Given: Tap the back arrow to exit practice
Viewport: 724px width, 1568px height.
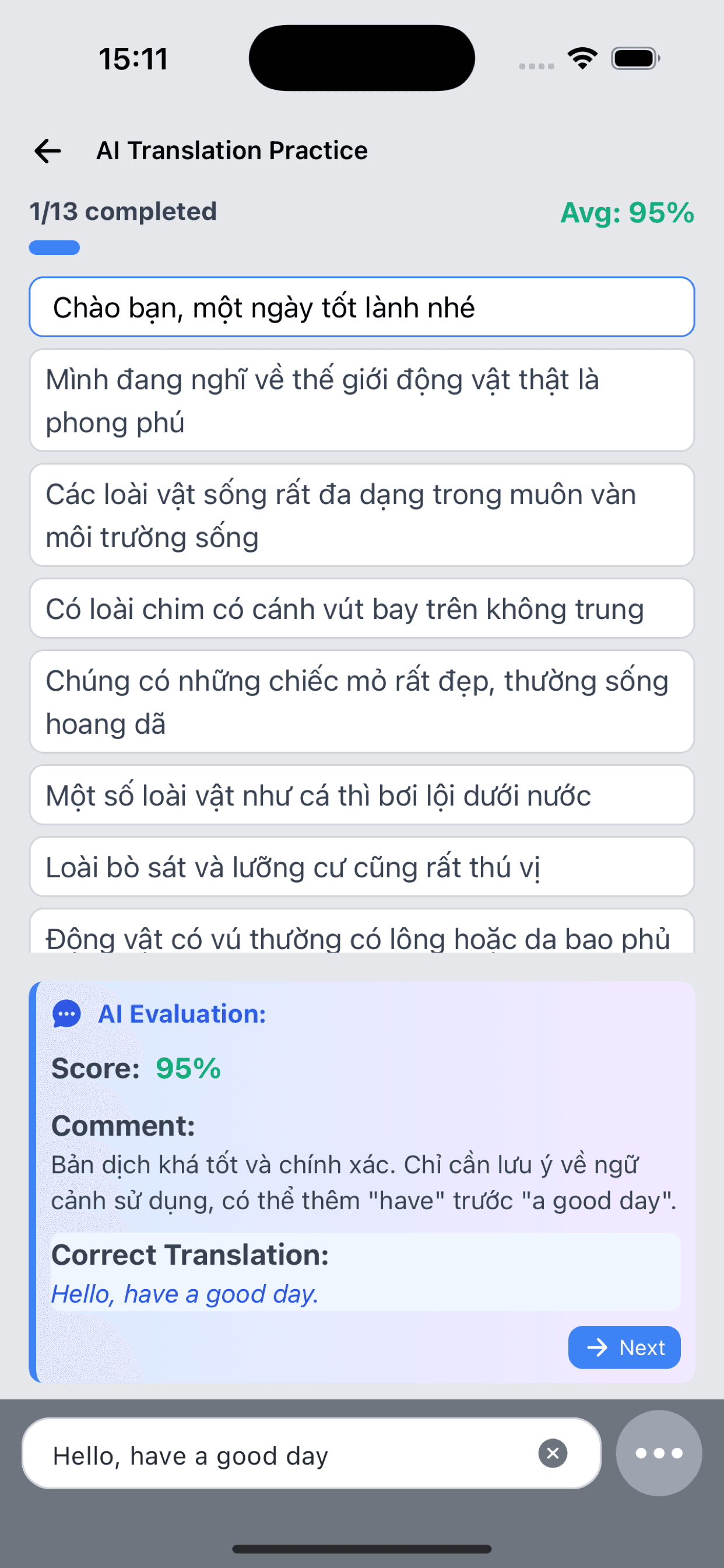Looking at the screenshot, I should [x=47, y=151].
